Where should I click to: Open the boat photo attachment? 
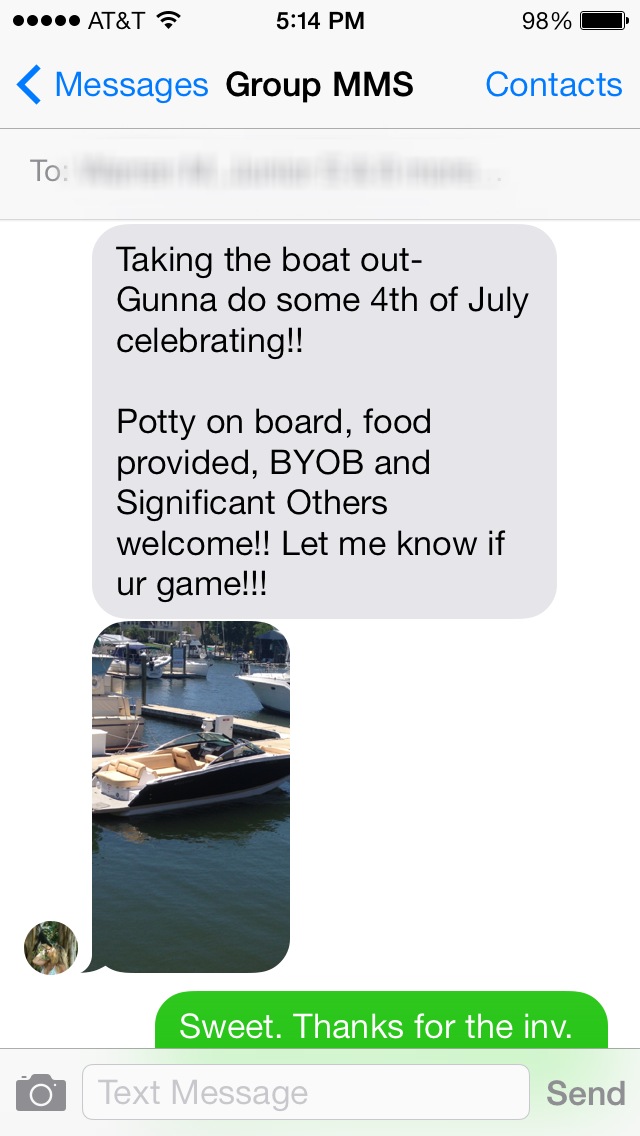pyautogui.click(x=191, y=796)
